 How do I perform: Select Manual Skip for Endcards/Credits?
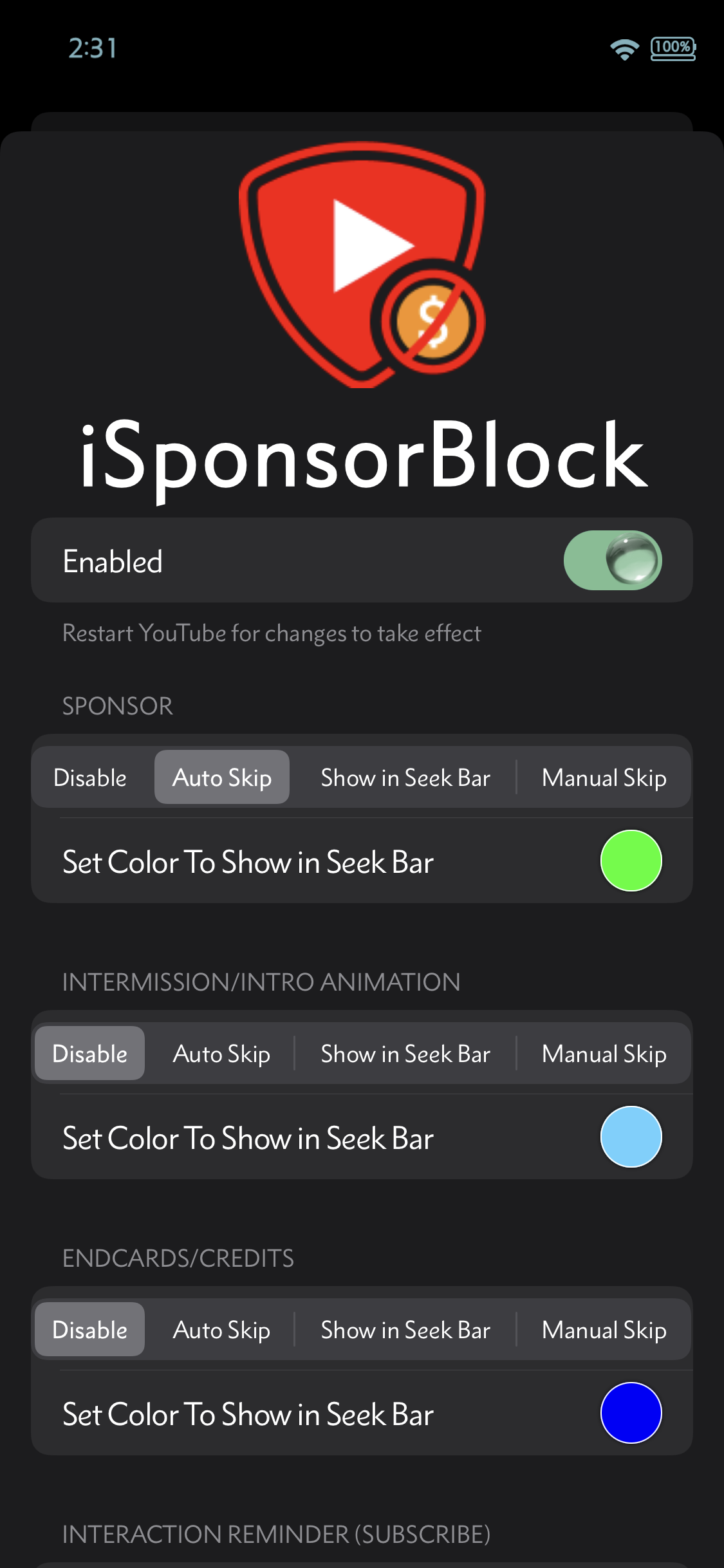tap(604, 1329)
